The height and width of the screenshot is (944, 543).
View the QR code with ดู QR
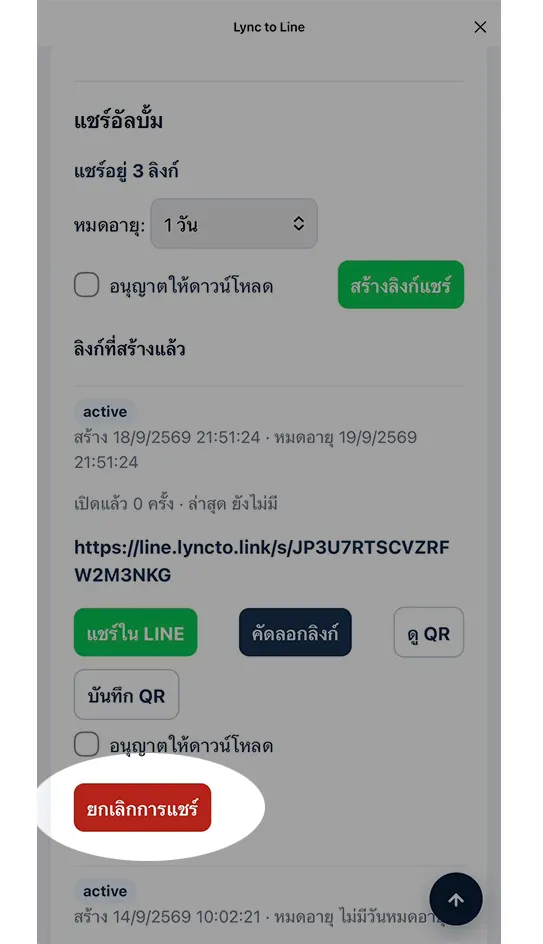click(x=429, y=632)
